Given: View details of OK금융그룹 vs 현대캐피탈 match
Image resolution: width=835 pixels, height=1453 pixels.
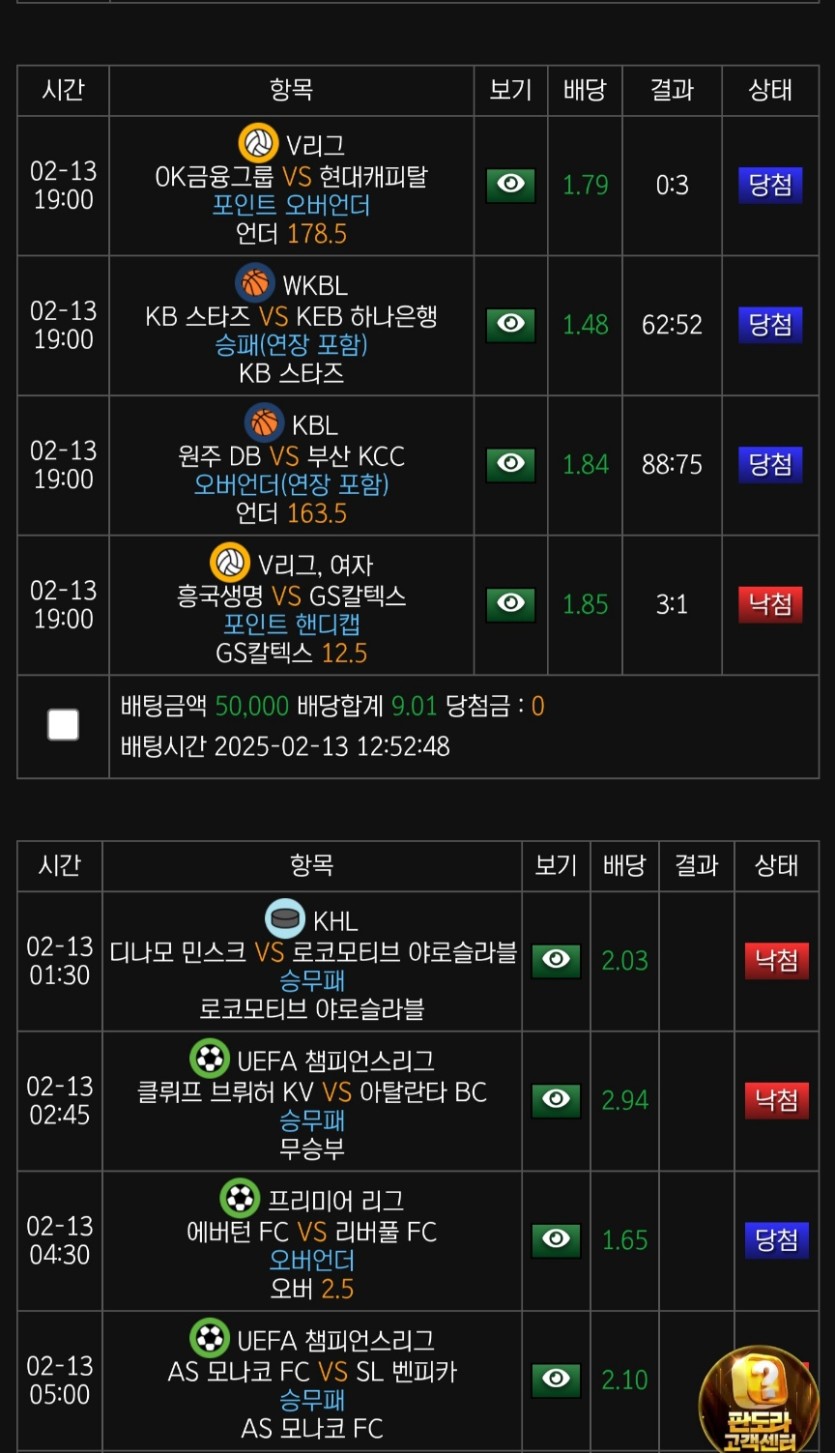Looking at the screenshot, I should pos(510,185).
